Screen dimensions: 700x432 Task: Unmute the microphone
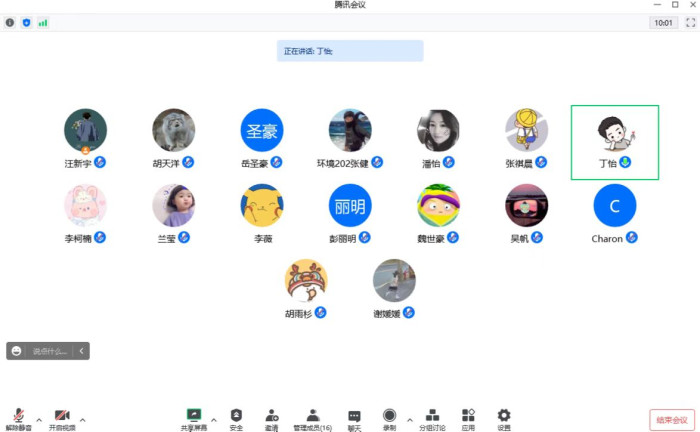18,417
